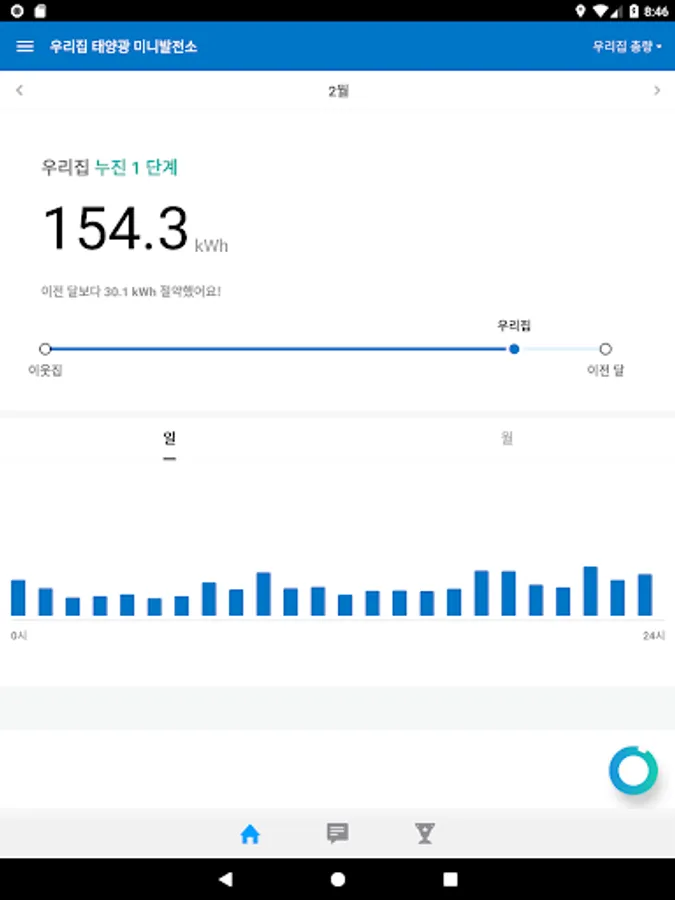This screenshot has height=900, width=675.
Task: Switch to the 월 tab
Action: [507, 439]
